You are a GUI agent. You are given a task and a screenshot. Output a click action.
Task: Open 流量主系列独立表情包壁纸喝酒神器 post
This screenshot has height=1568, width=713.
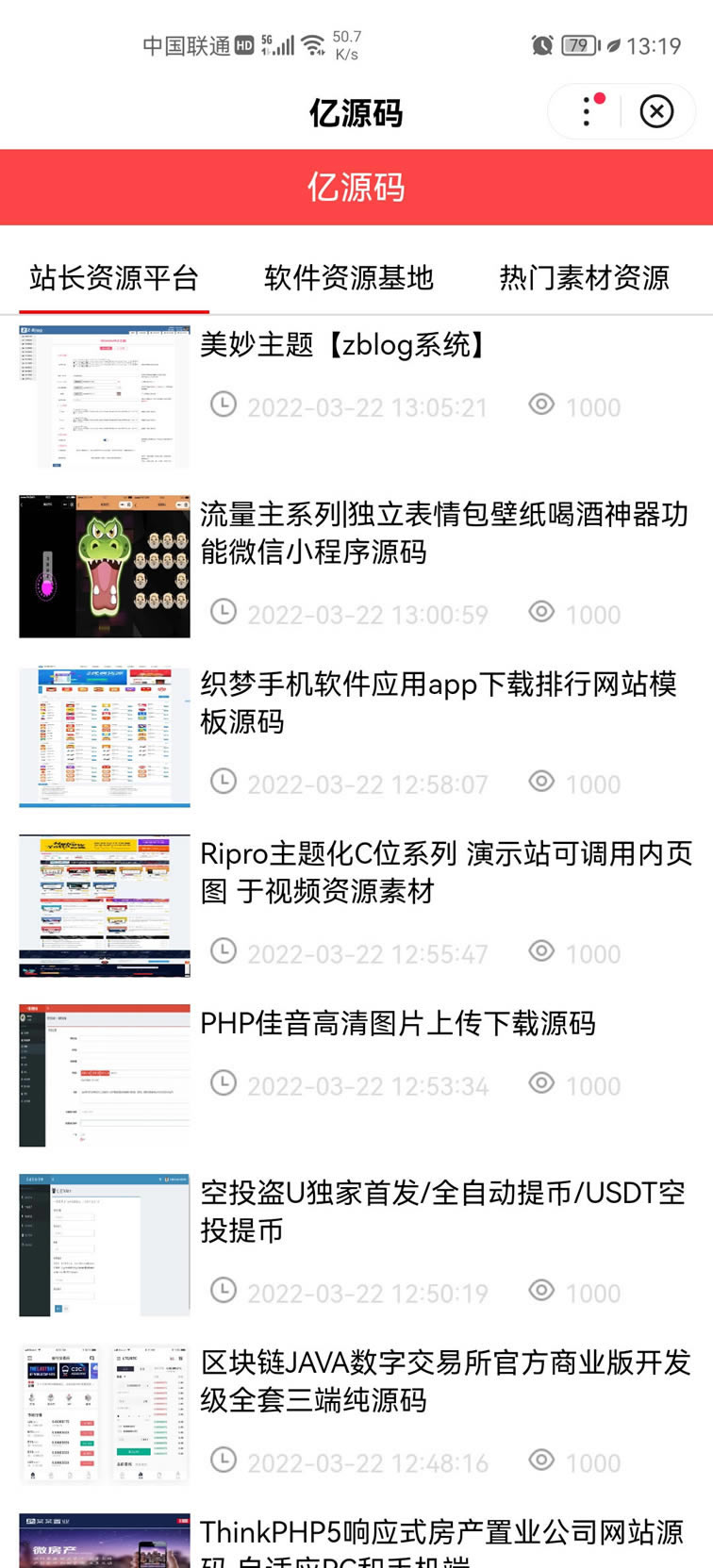(x=356, y=566)
